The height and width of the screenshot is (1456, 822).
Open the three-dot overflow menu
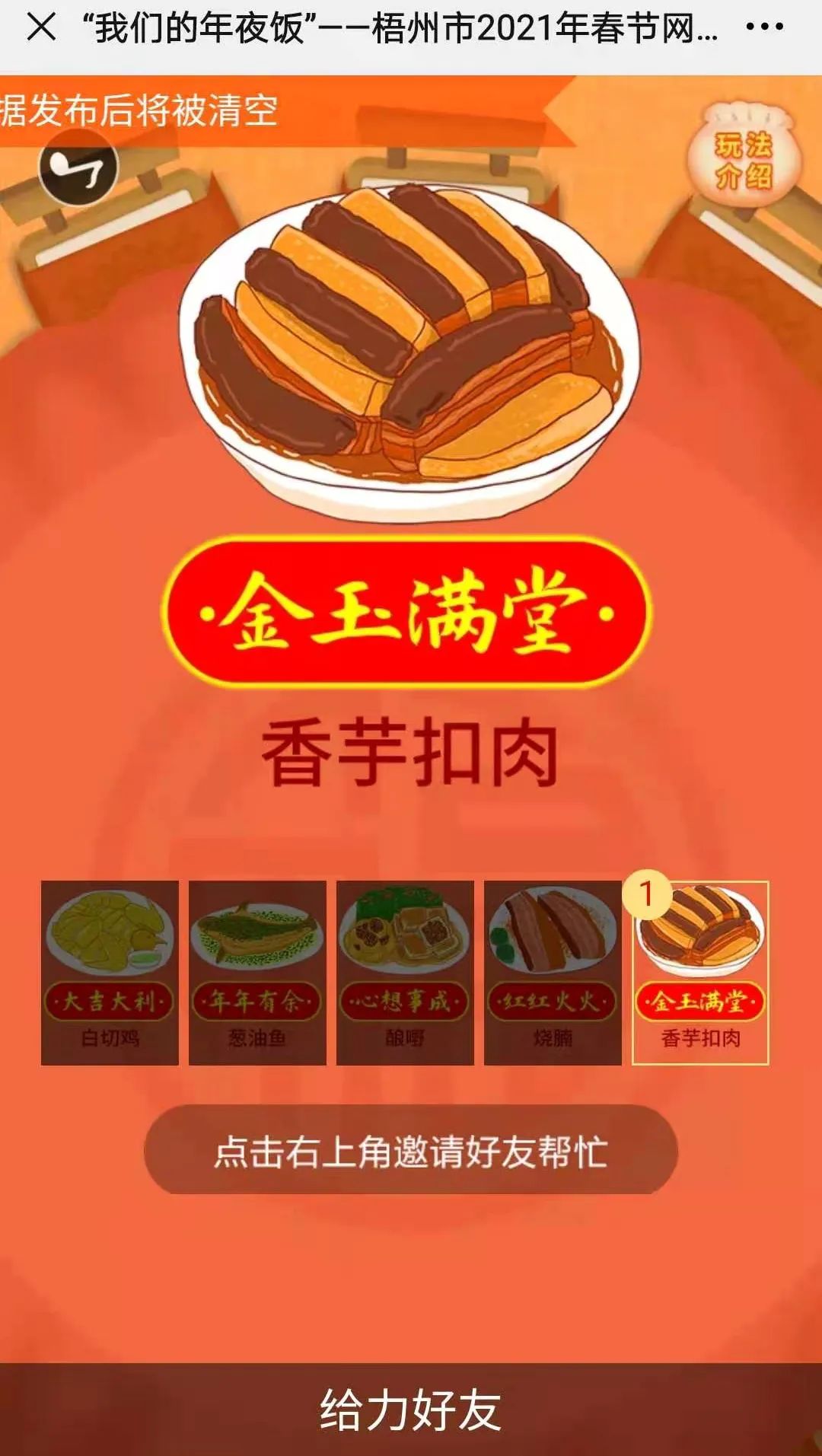(764, 27)
